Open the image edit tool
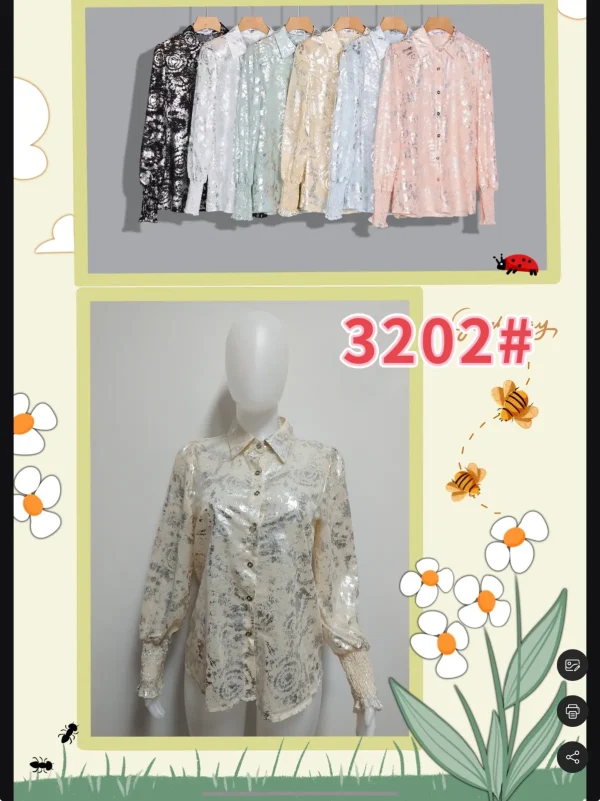 pos(572,665)
